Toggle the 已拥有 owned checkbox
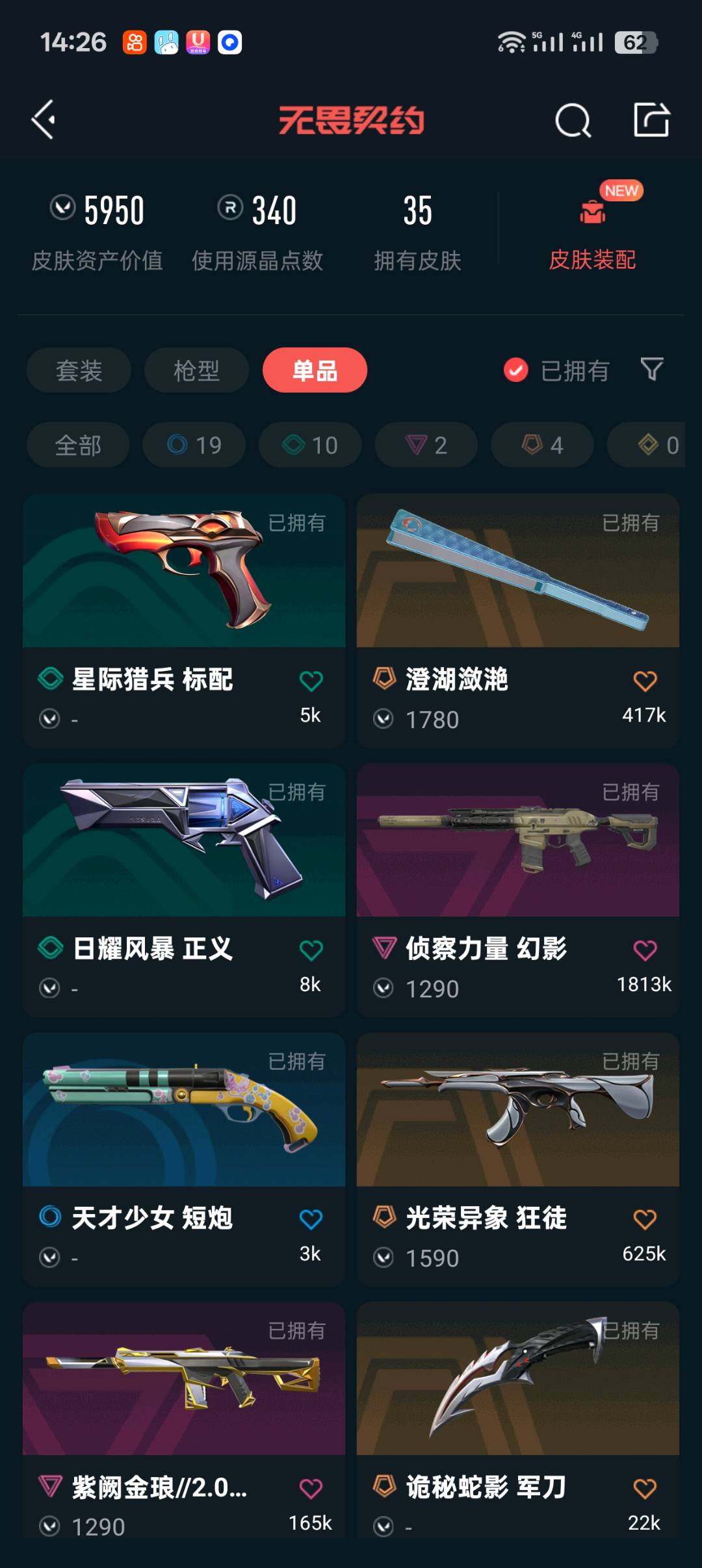 (x=516, y=370)
